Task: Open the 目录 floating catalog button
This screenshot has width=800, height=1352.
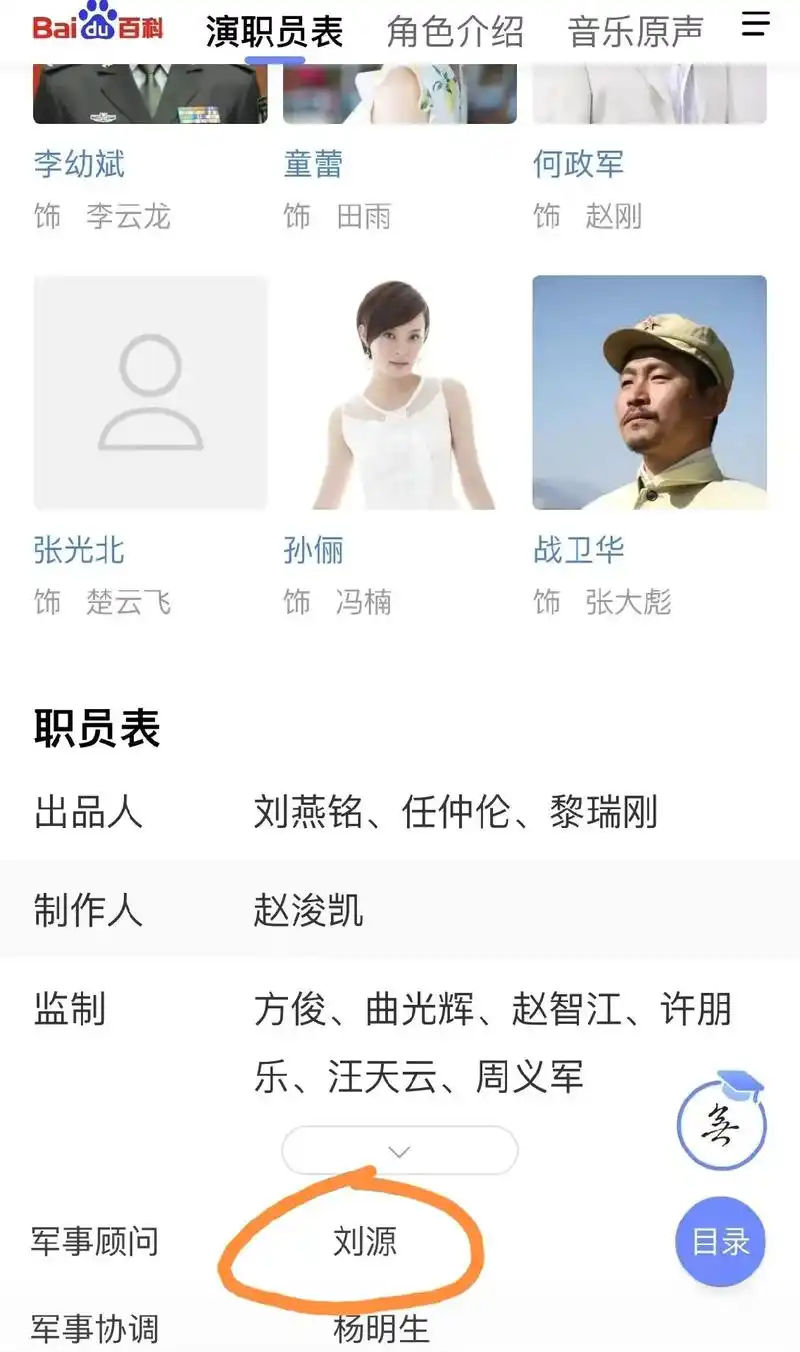Action: click(x=719, y=1243)
